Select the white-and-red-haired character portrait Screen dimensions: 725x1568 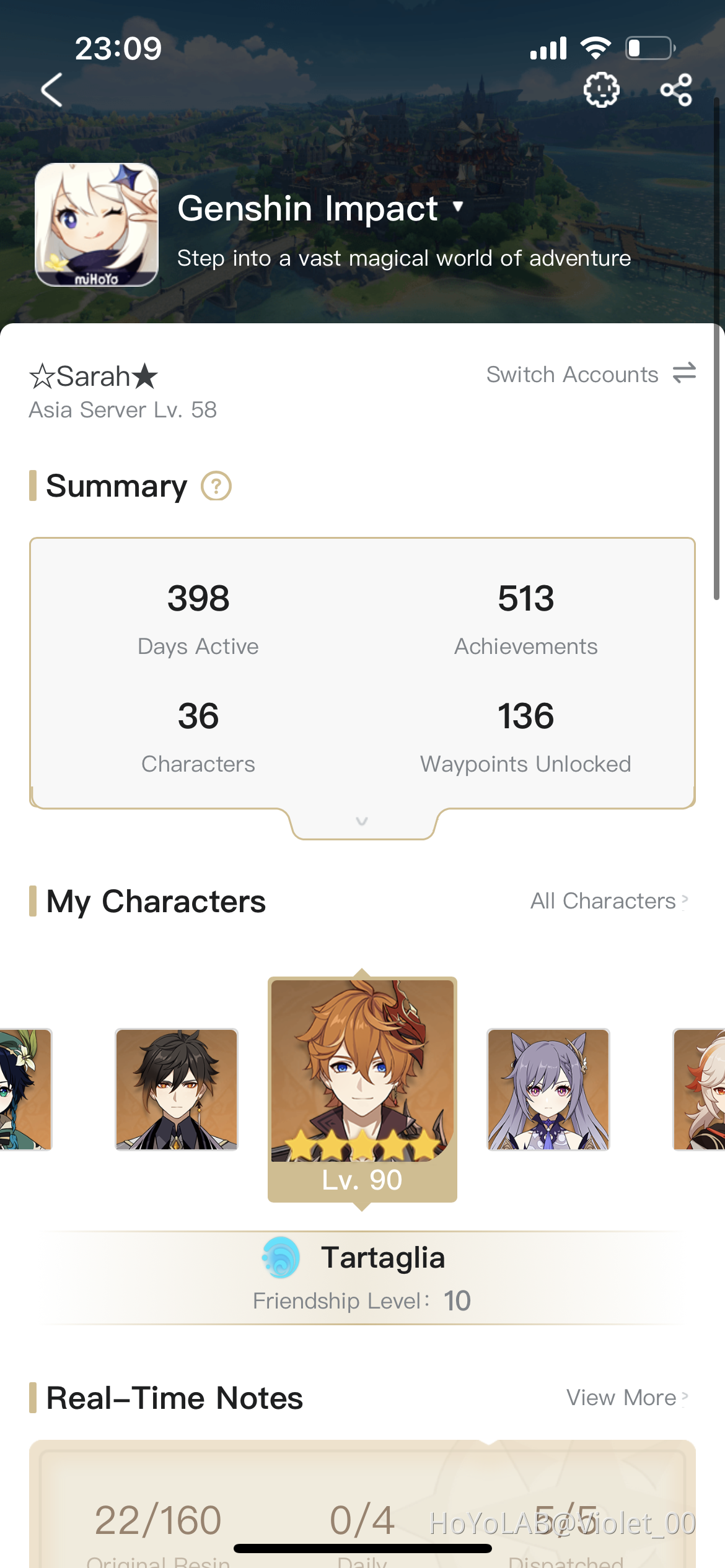[700, 1089]
